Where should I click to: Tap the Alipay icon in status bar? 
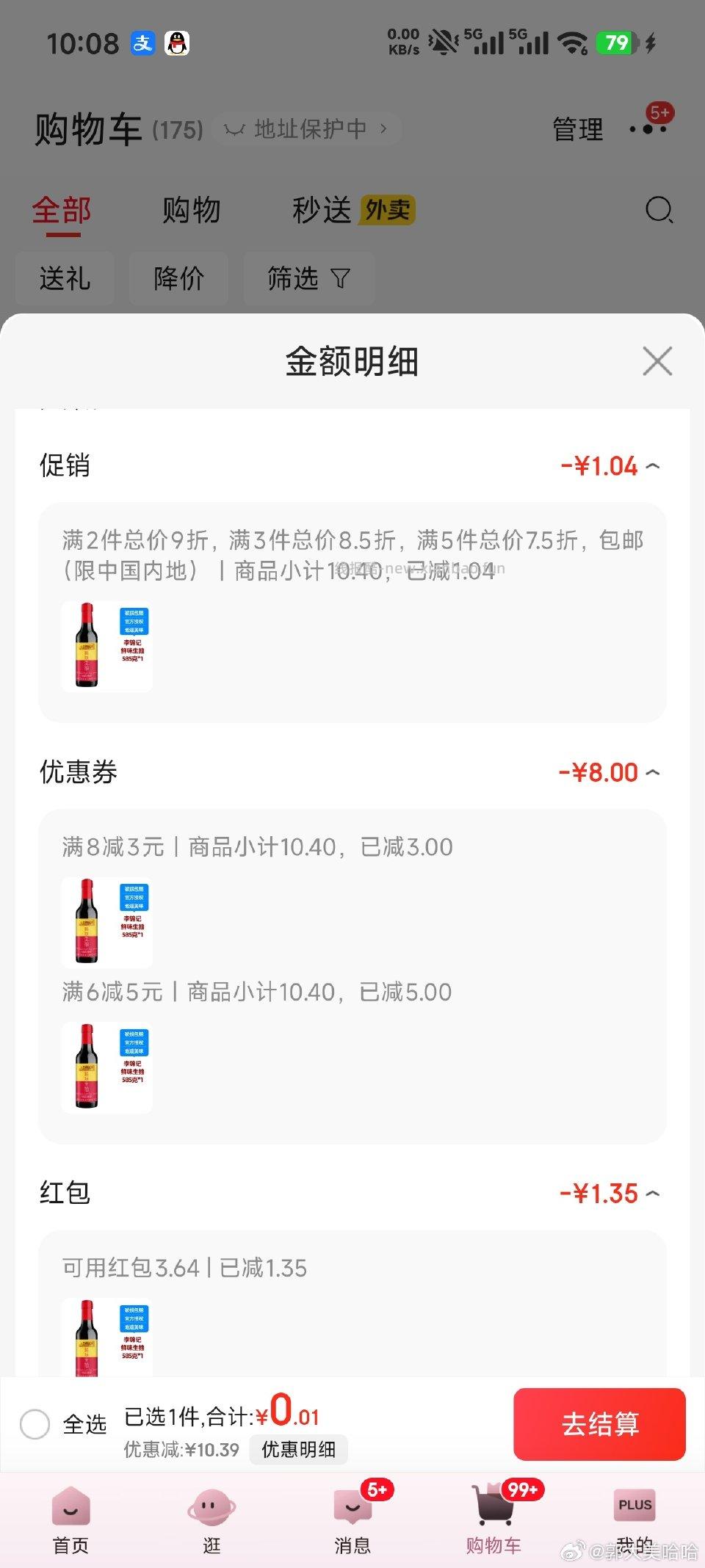point(144,43)
